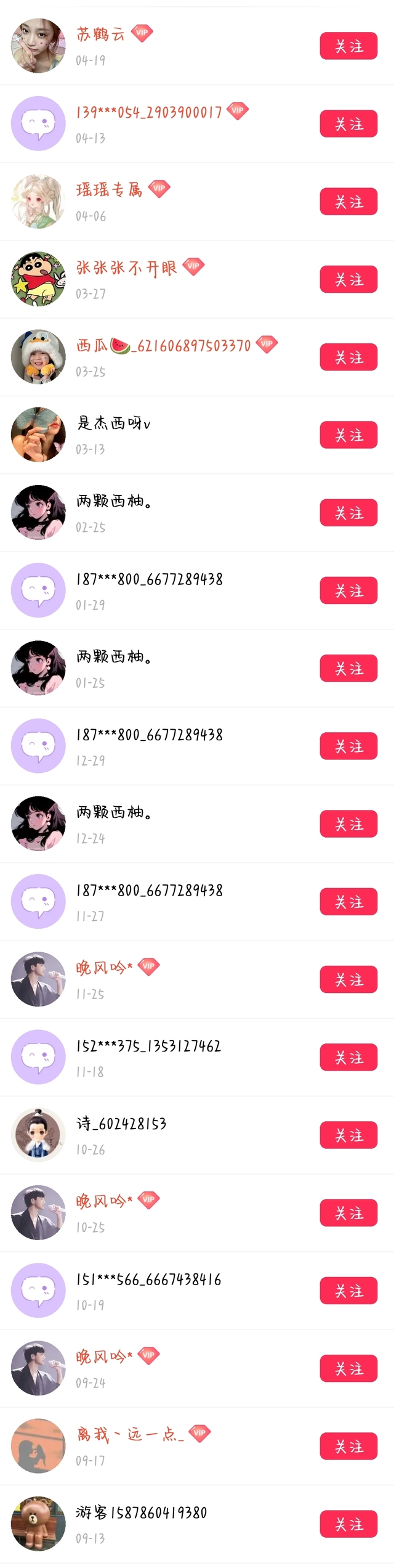This screenshot has width=394, height=1568.
Task: Follow 离我、远一点_
Action: point(348,1446)
